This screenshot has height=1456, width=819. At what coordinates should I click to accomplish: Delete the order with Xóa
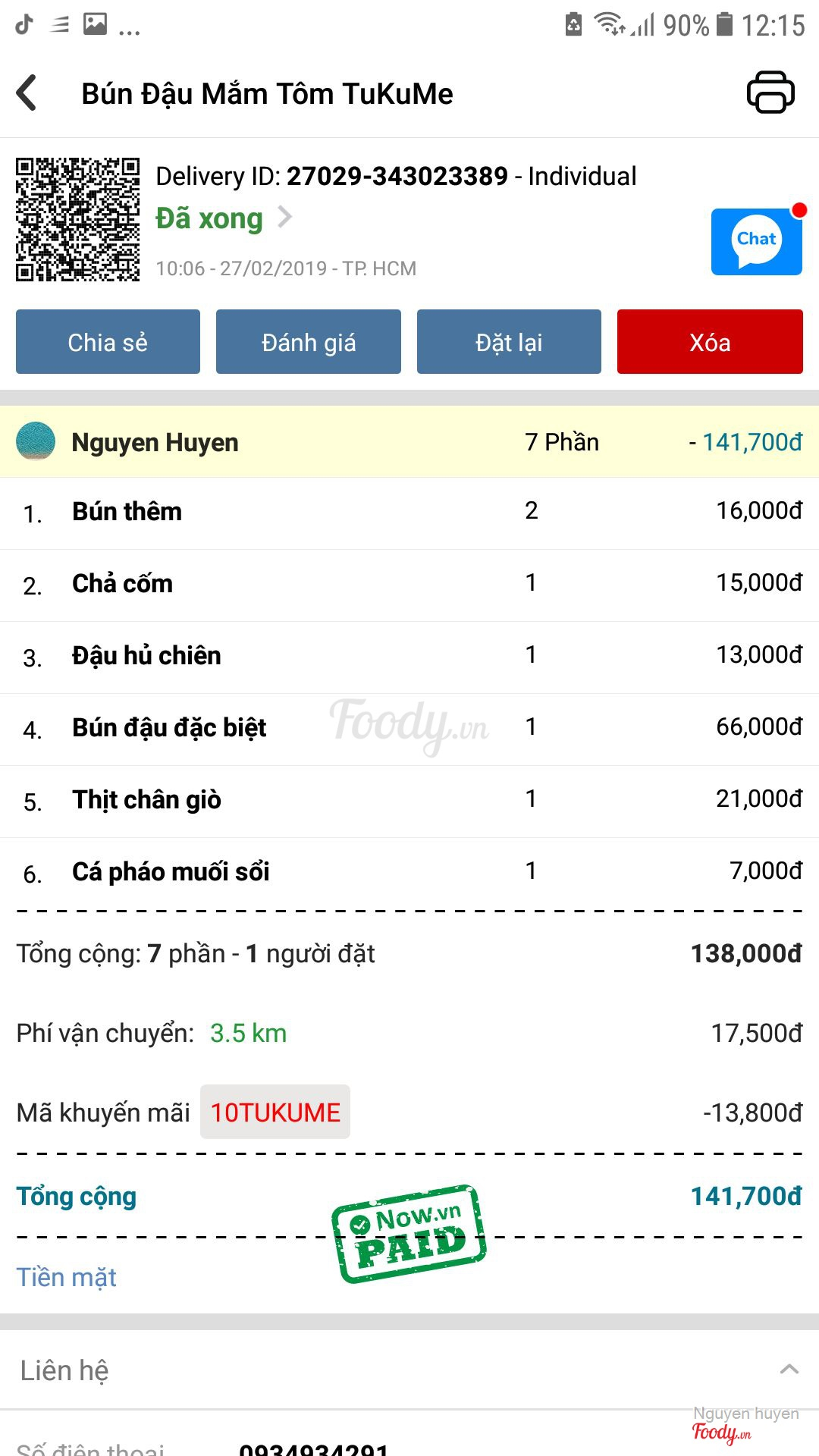coord(710,342)
